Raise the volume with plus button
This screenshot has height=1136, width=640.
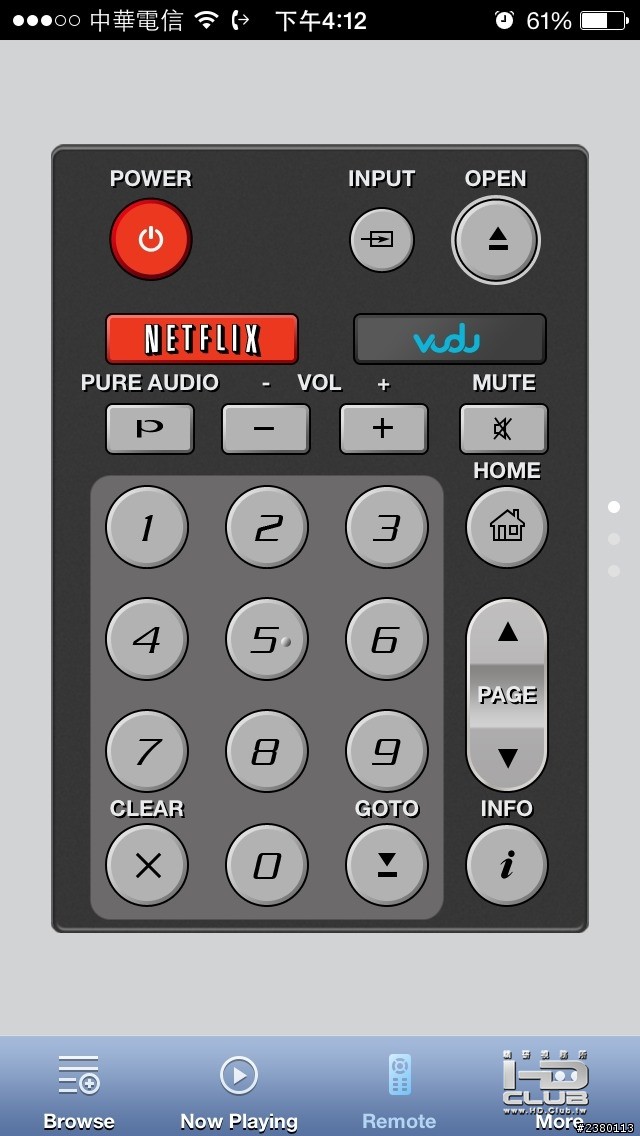click(383, 429)
